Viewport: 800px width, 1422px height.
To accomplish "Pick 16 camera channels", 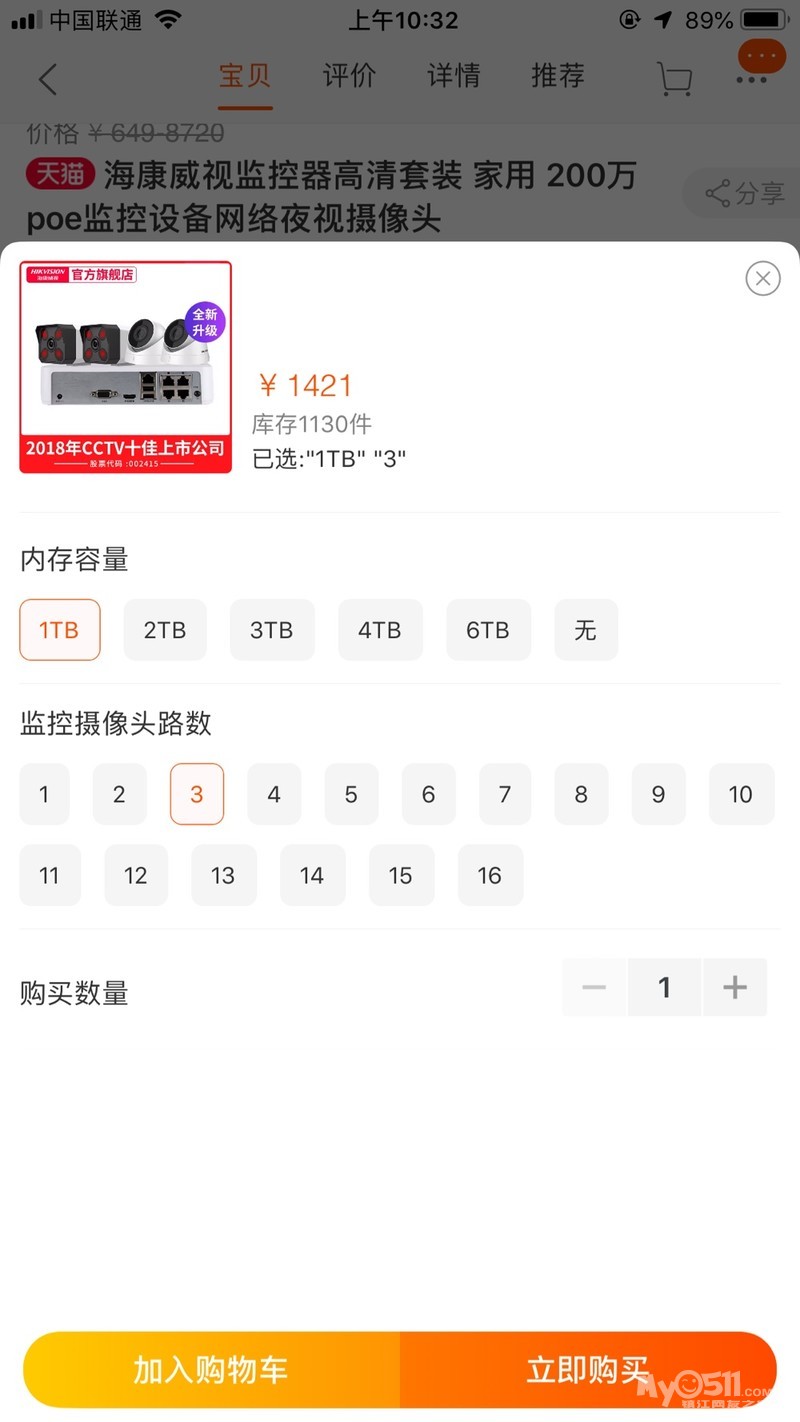I will tap(490, 876).
